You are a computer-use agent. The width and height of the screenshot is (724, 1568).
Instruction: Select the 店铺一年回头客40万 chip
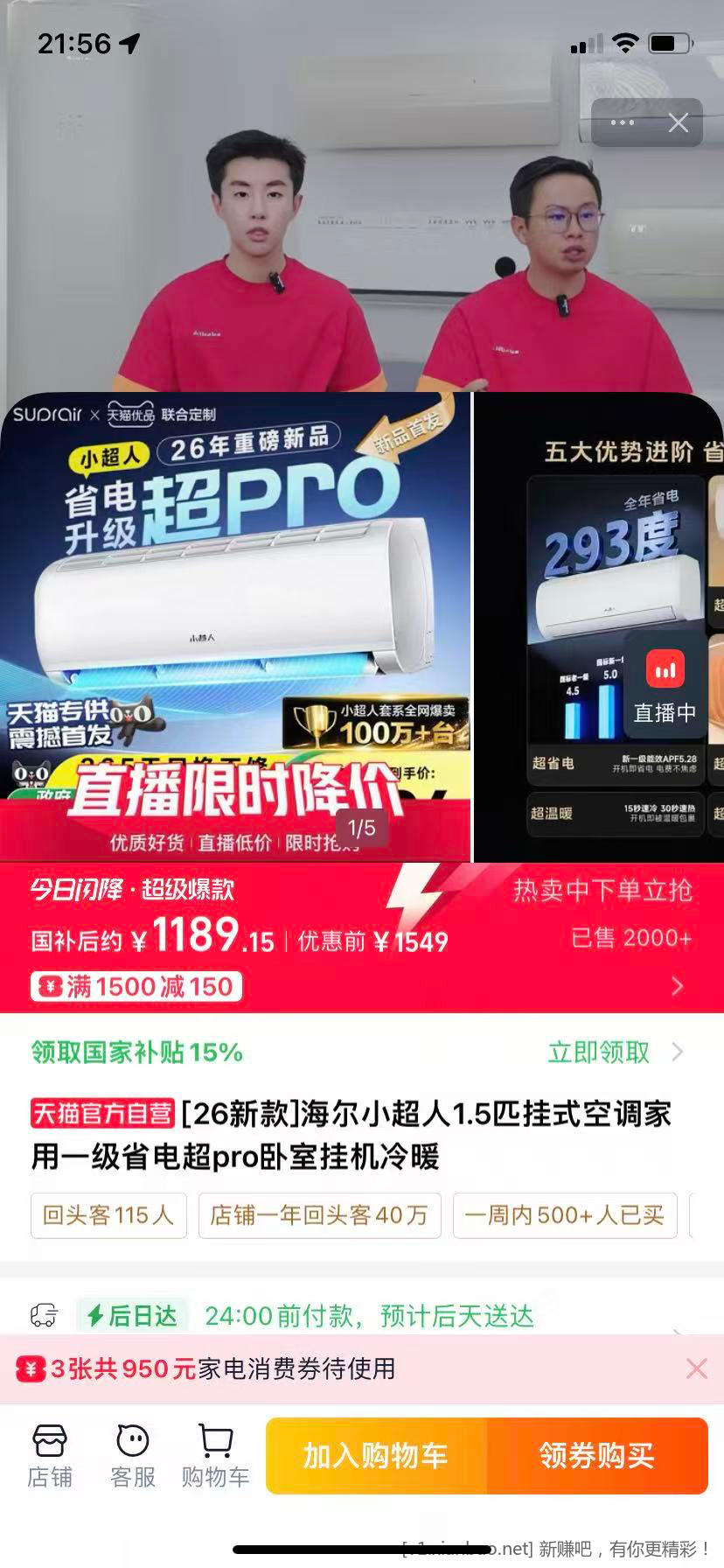point(319,1215)
